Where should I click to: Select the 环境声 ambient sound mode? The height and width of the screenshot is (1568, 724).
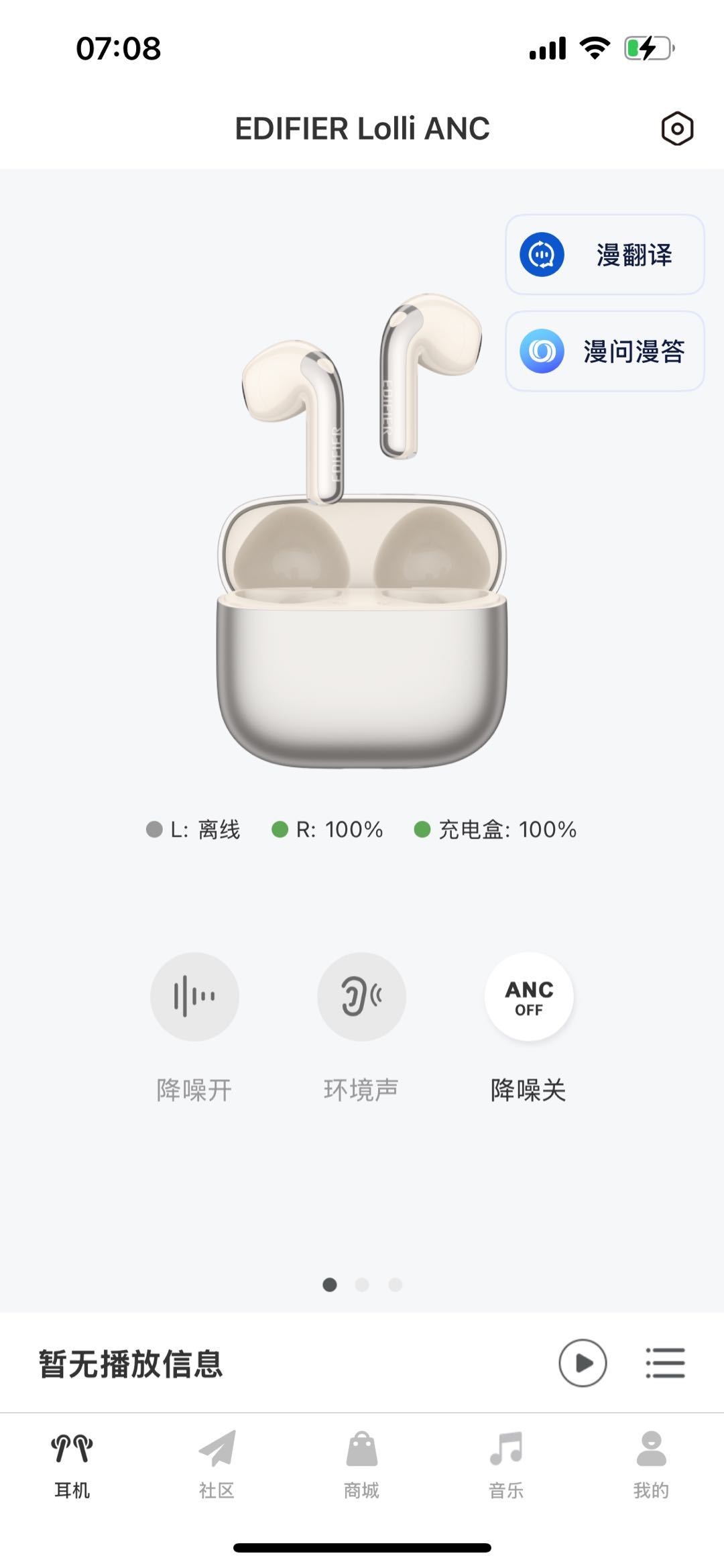coord(361,997)
